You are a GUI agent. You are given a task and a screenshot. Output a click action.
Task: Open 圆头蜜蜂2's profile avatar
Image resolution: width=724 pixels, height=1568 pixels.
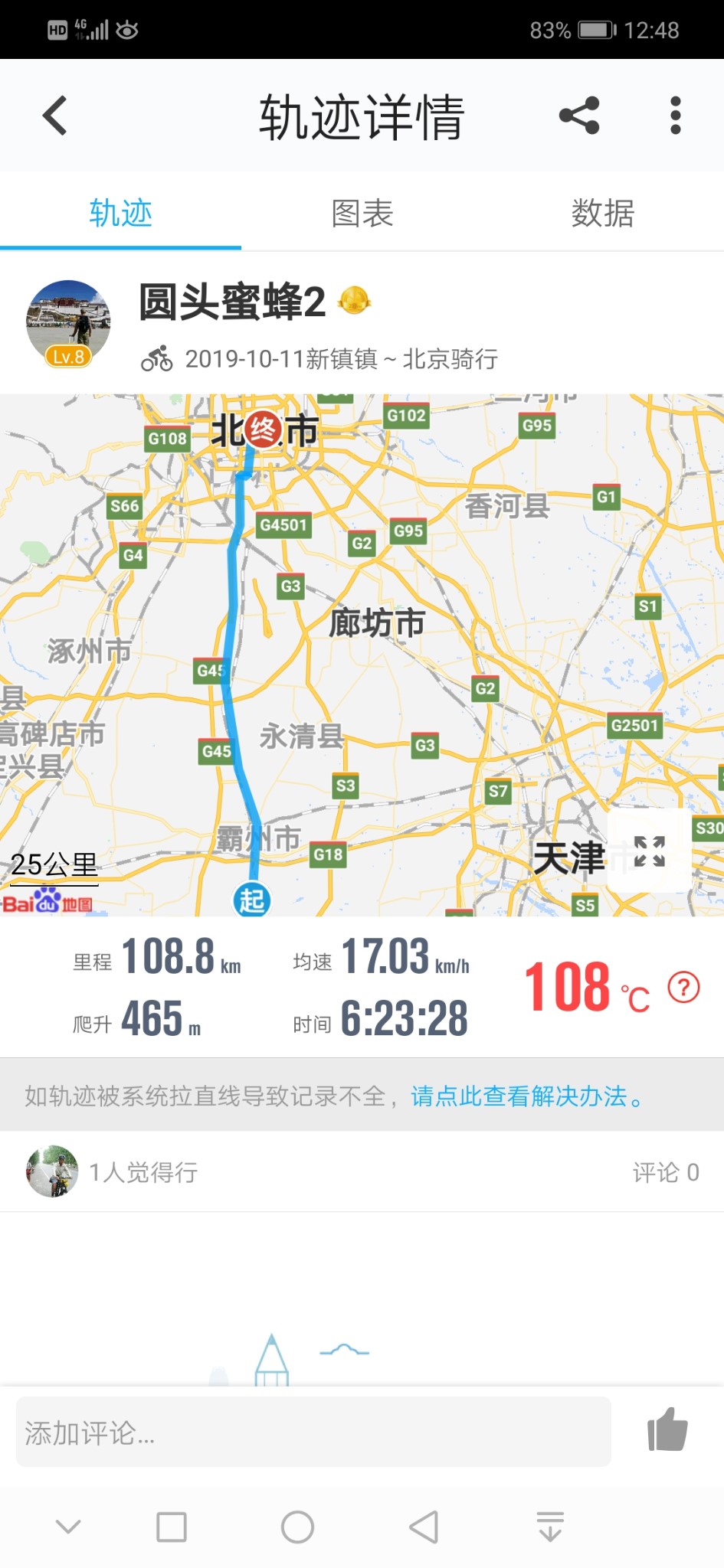click(68, 322)
